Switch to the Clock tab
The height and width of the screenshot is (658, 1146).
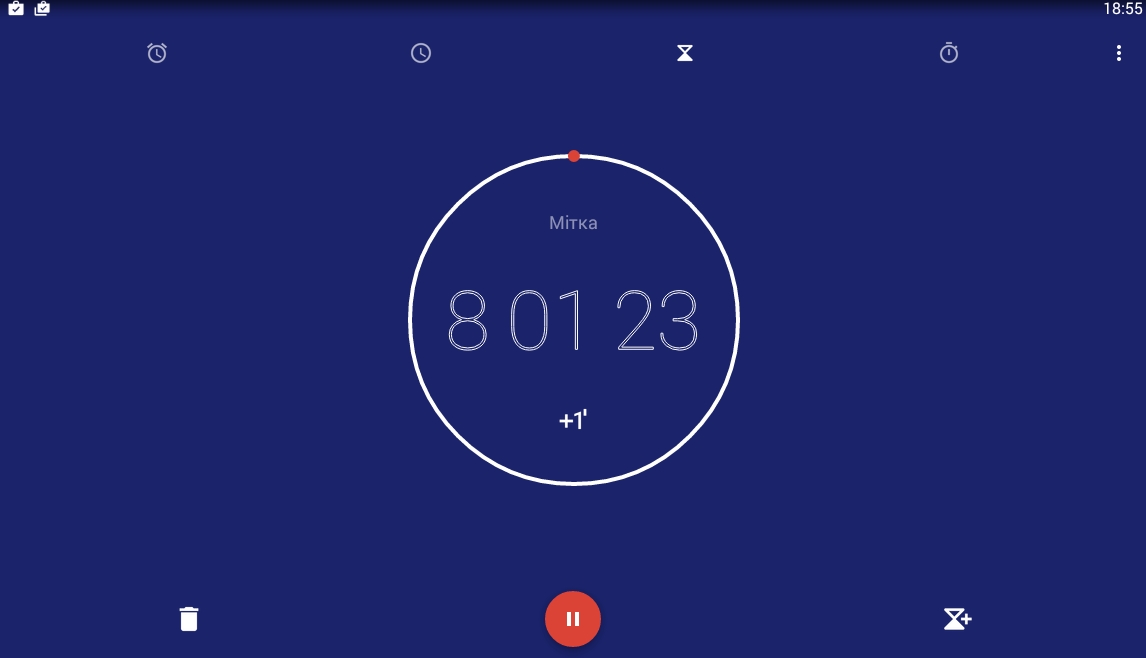pos(421,53)
